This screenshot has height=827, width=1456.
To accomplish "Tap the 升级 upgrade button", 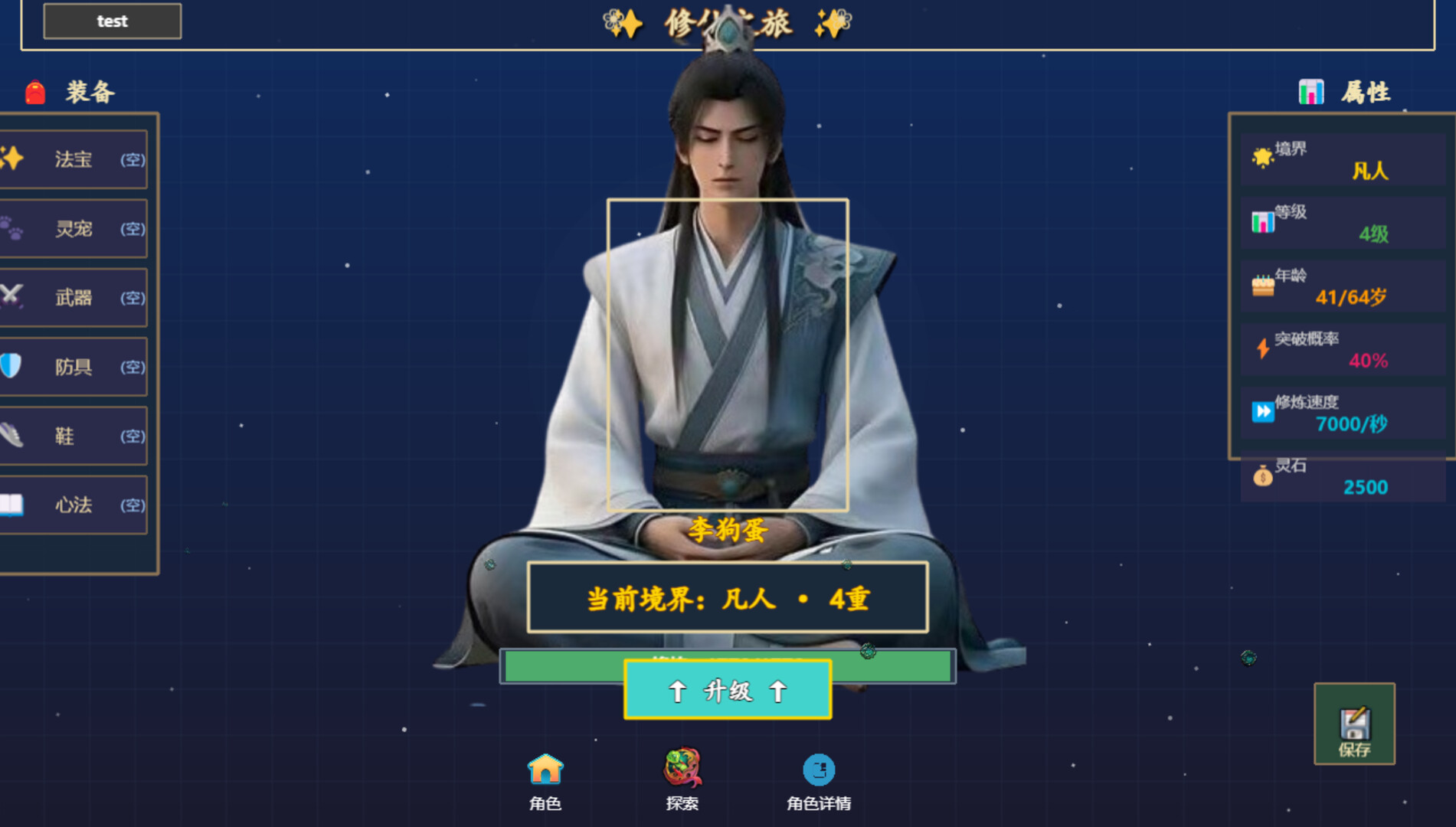I will [x=727, y=690].
